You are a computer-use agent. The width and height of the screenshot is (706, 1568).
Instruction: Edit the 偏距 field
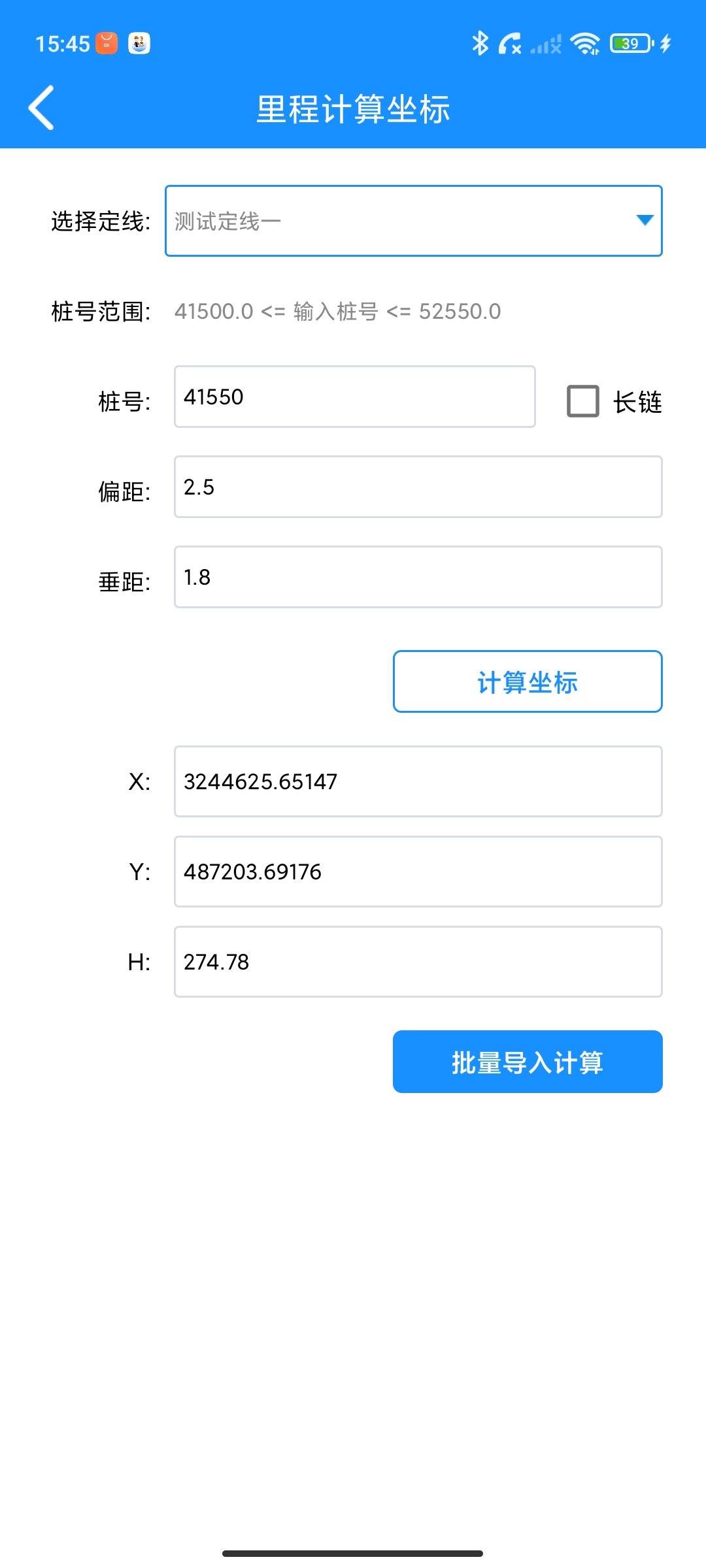click(418, 487)
